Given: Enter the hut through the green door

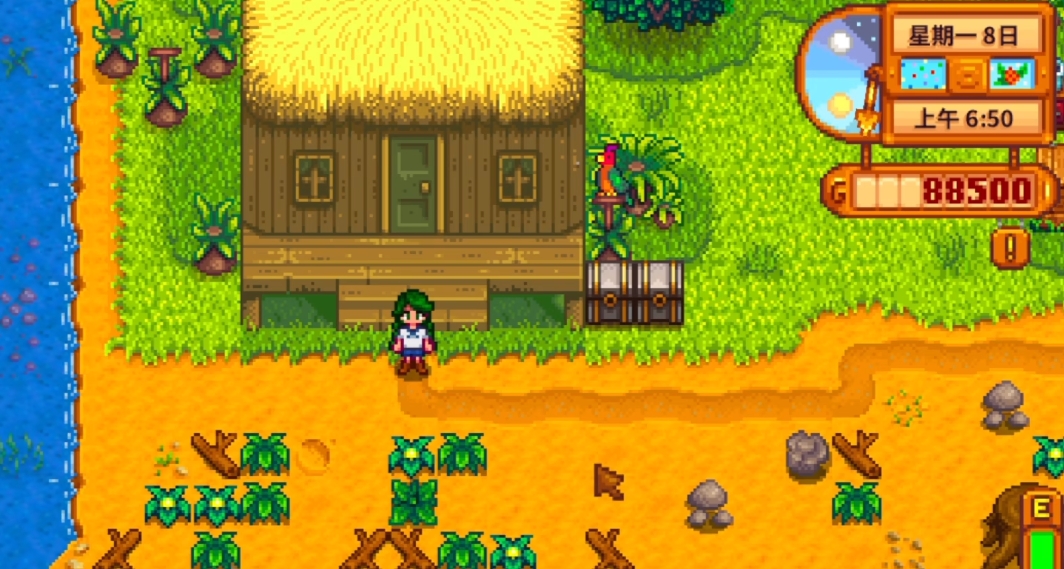Looking at the screenshot, I should click(413, 185).
